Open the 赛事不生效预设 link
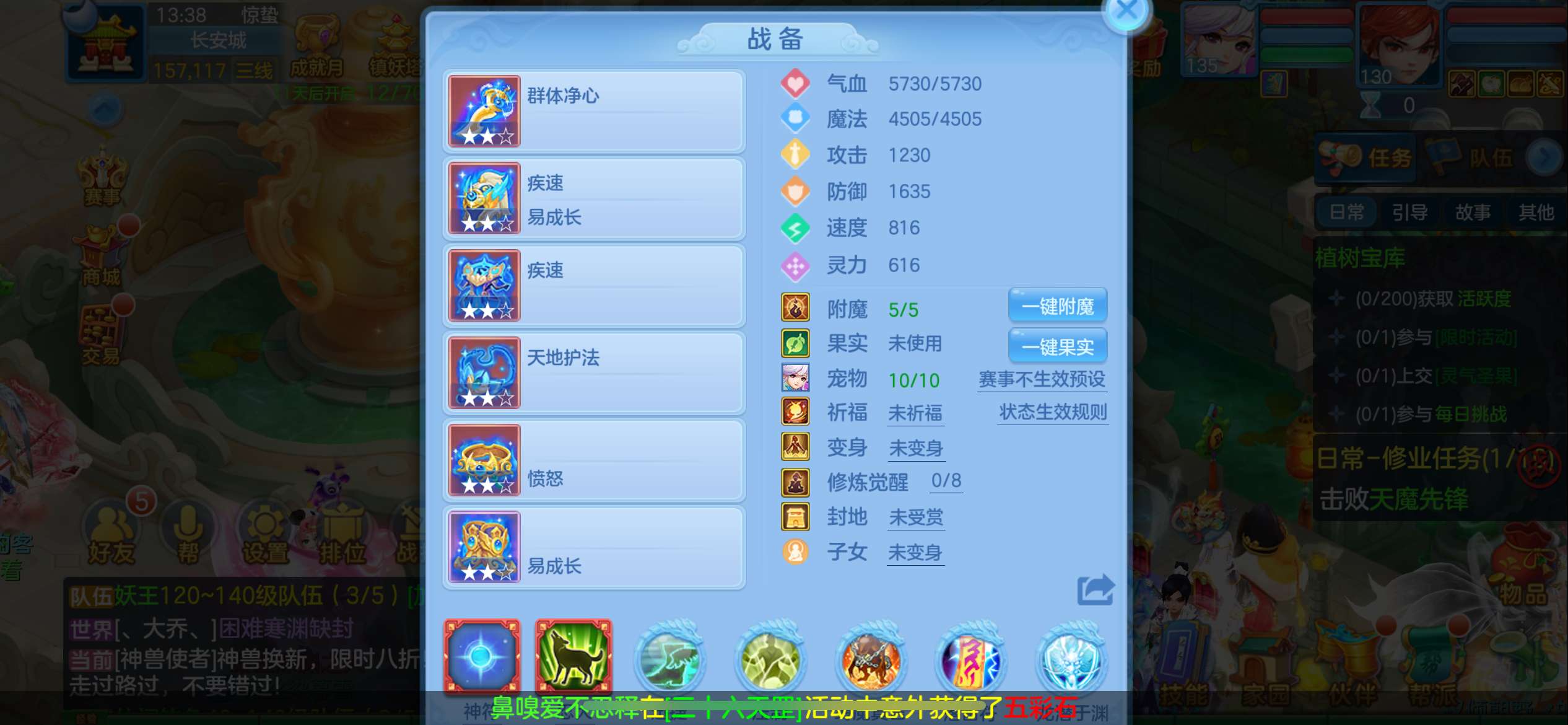1568x725 pixels. tap(1042, 379)
